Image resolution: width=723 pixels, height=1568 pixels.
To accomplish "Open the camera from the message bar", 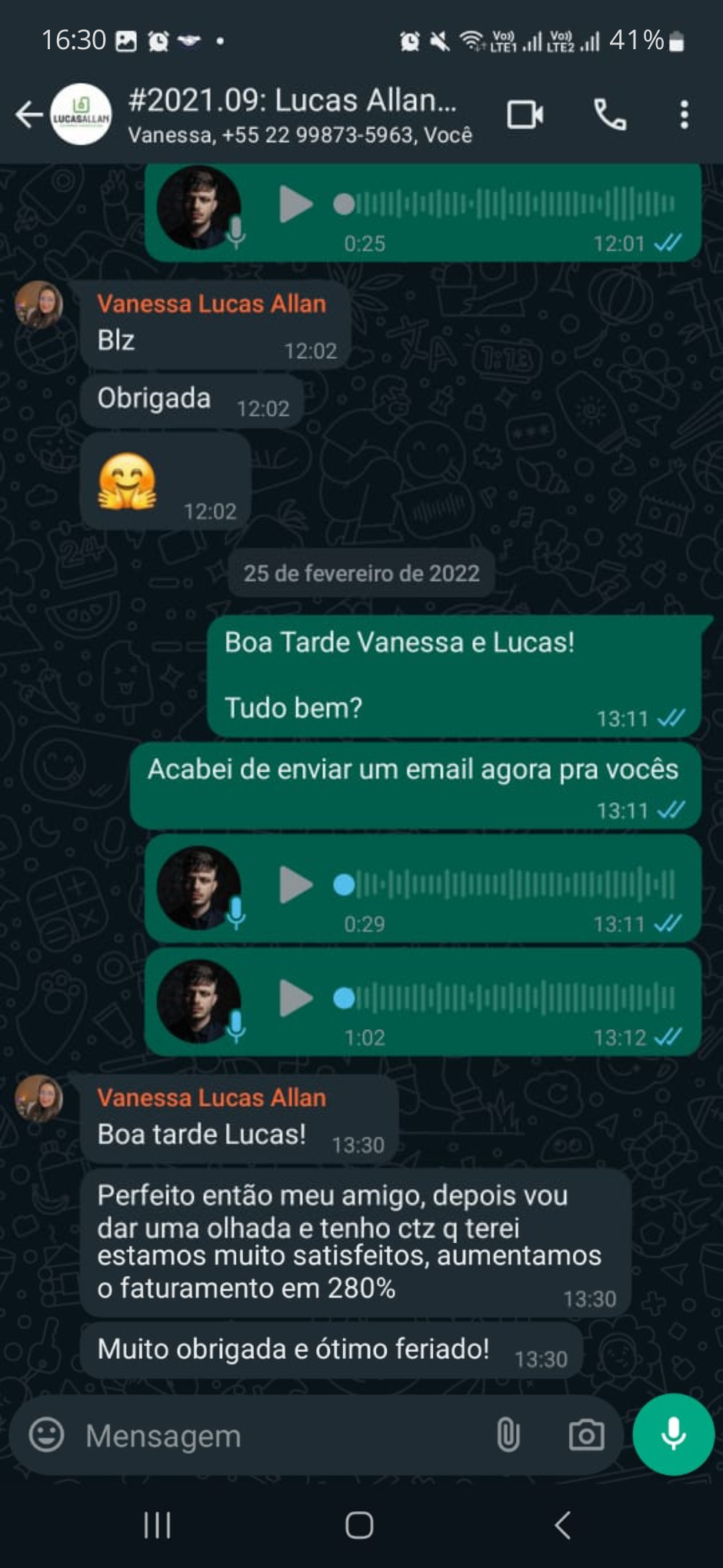I will (x=586, y=1434).
